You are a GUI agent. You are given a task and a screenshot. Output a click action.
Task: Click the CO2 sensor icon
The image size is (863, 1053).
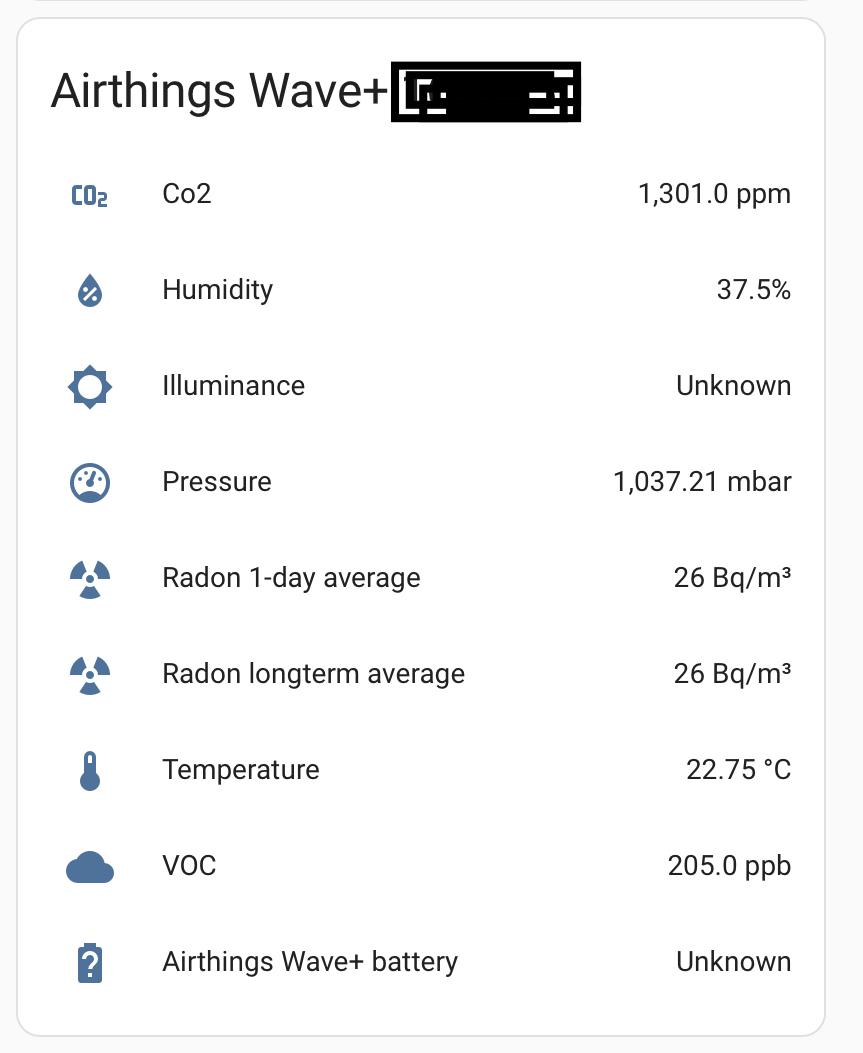(89, 194)
